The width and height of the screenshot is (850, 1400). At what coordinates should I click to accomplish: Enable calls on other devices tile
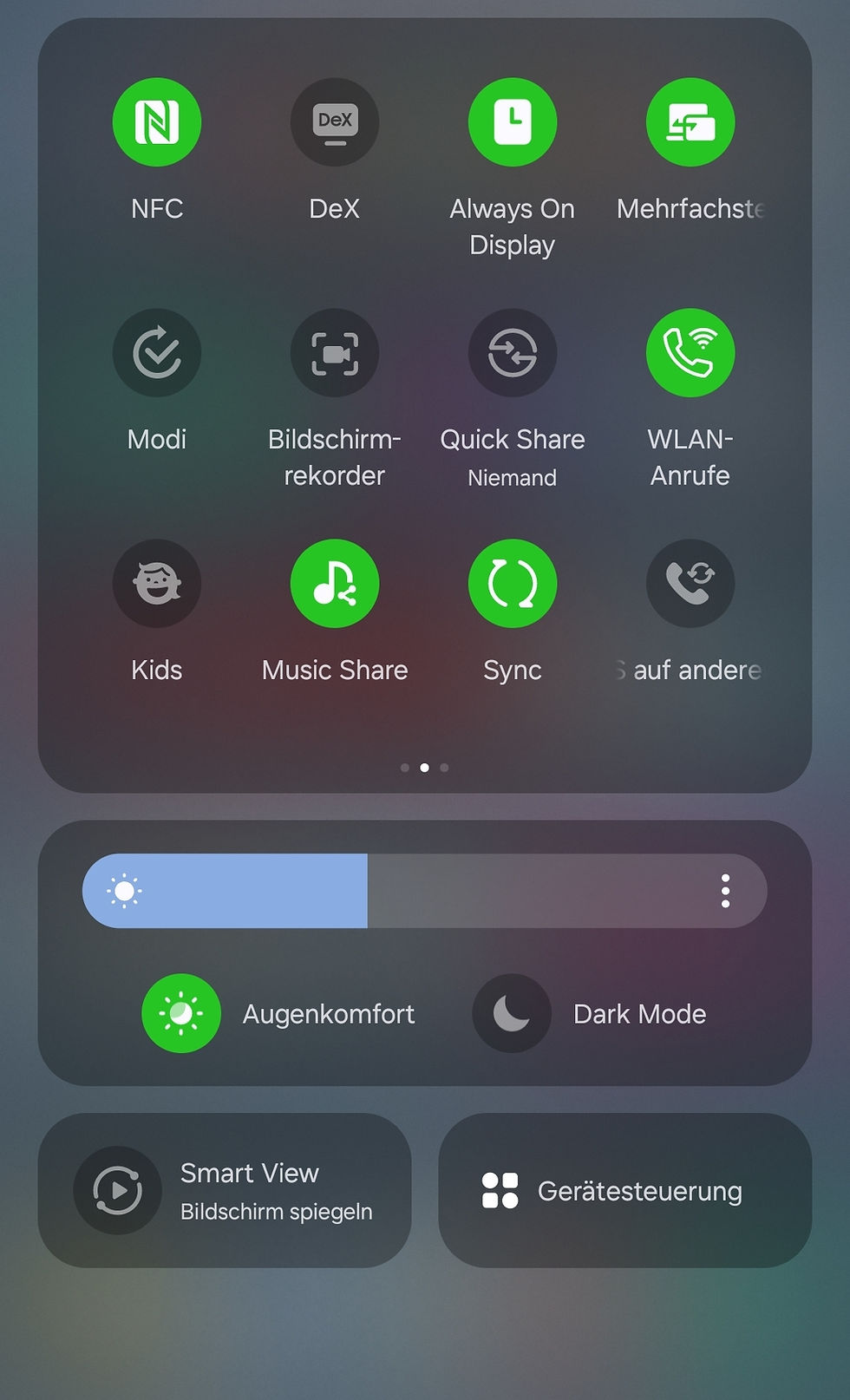690,584
